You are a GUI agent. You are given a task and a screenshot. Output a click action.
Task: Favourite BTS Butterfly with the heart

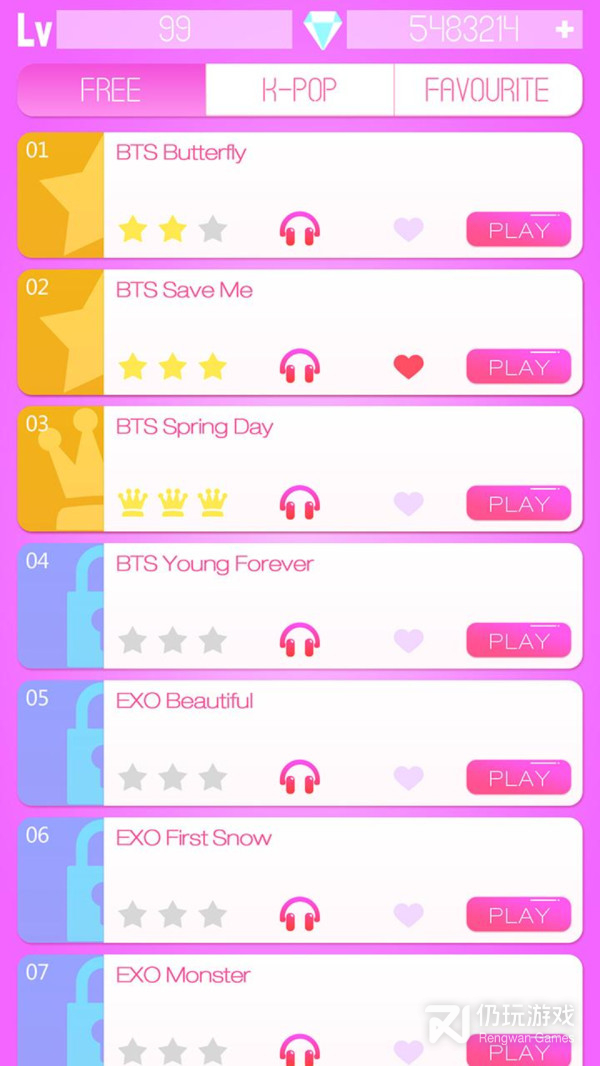pyautogui.click(x=408, y=229)
